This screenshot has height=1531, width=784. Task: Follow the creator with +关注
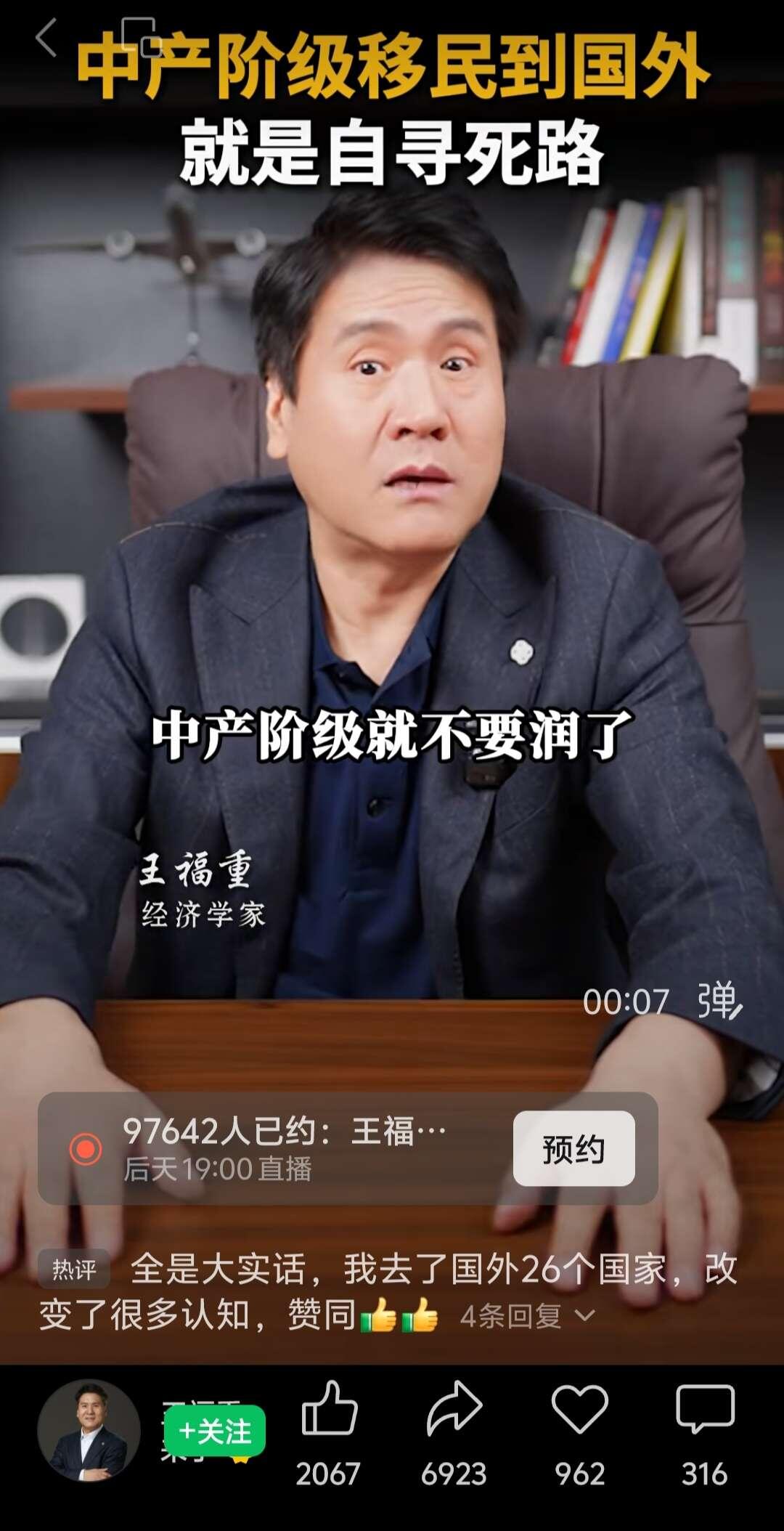[215, 1431]
